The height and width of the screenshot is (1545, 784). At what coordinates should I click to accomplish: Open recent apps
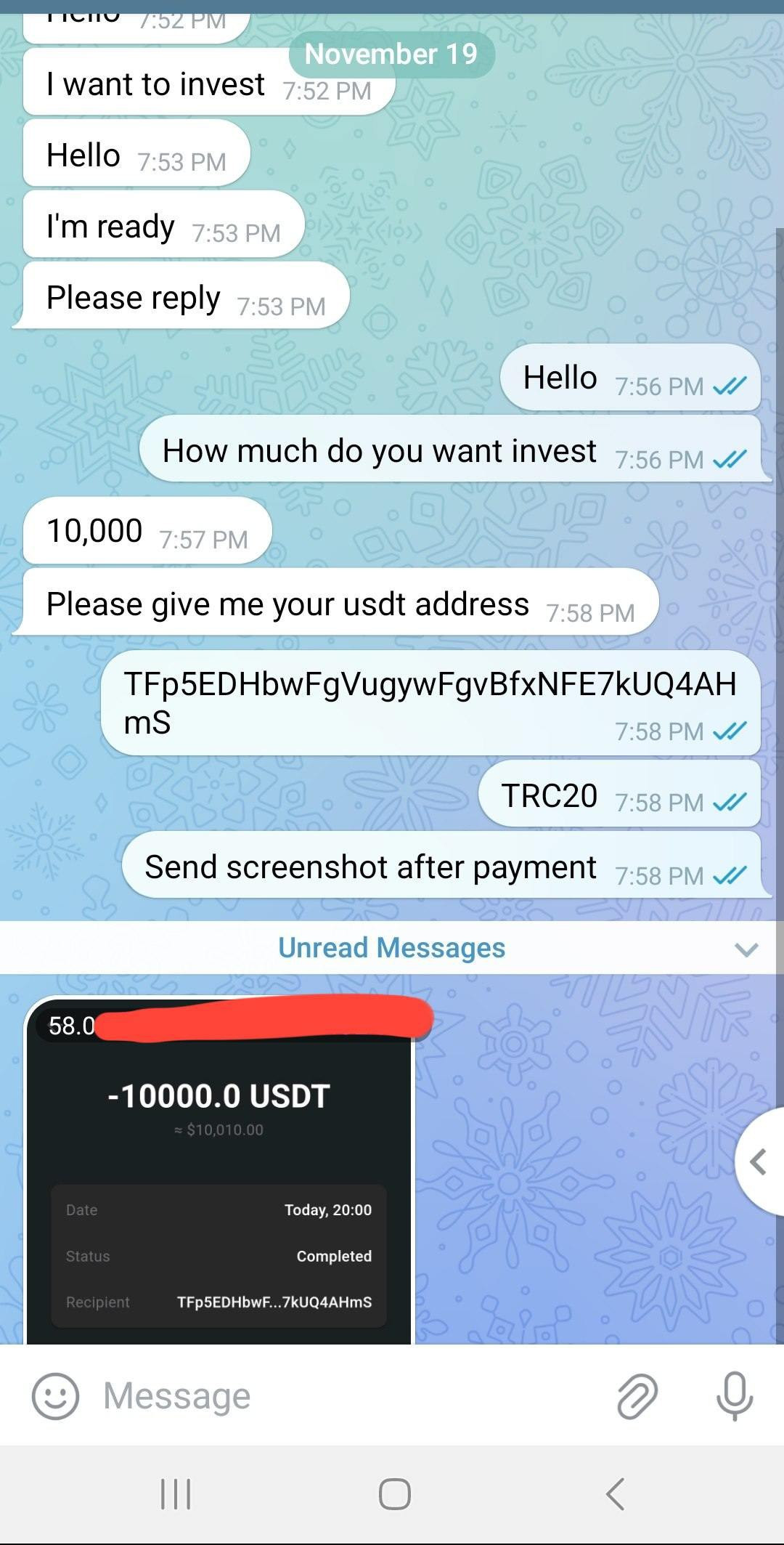(x=175, y=1494)
